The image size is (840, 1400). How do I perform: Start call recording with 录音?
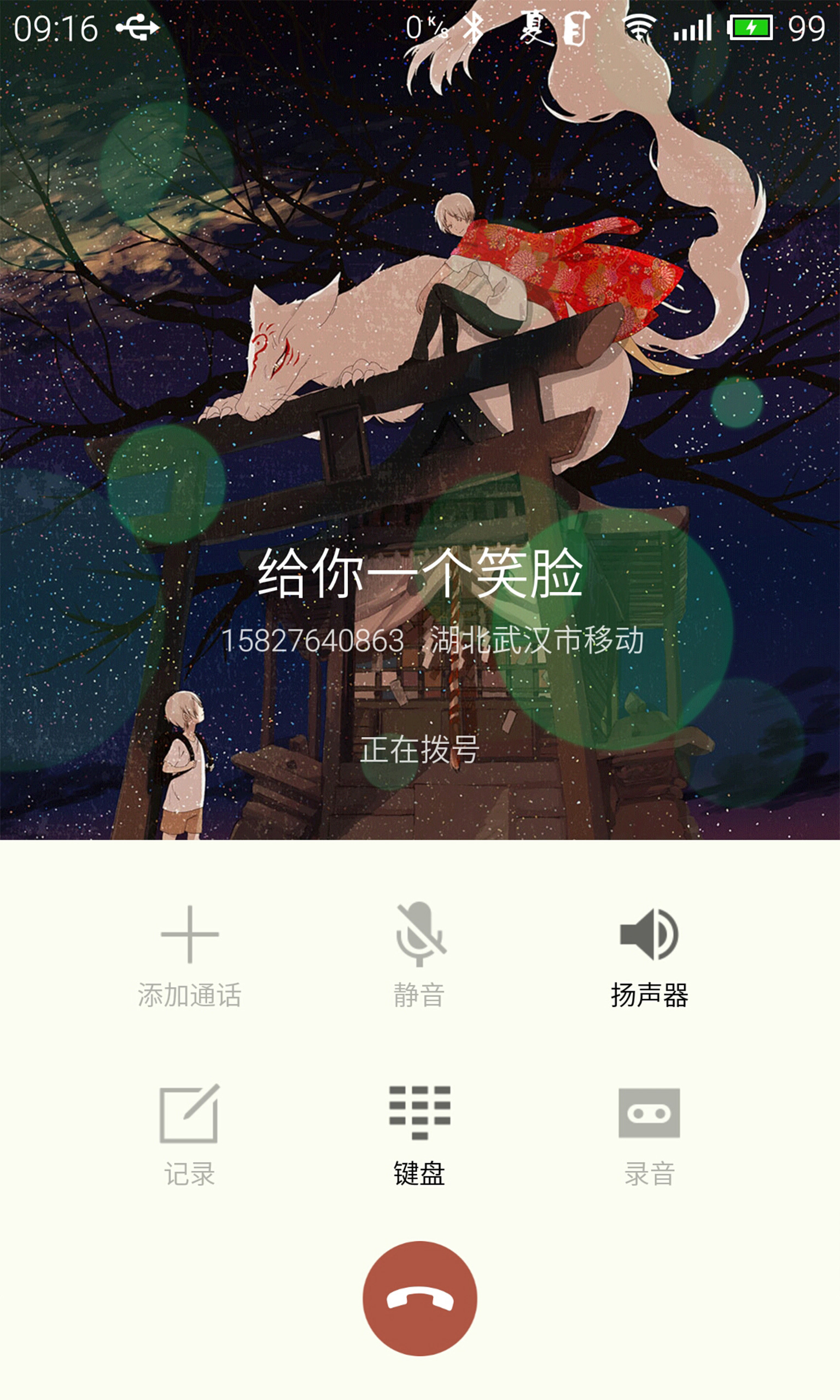649,1136
